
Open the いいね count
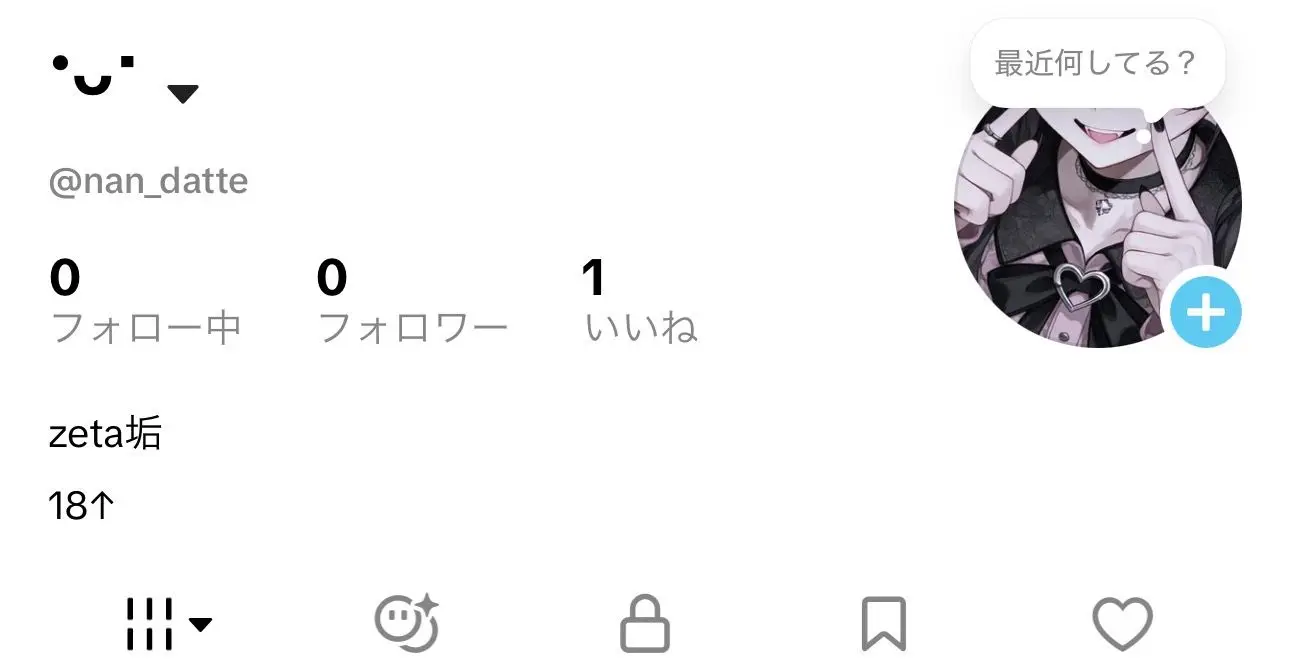click(641, 302)
